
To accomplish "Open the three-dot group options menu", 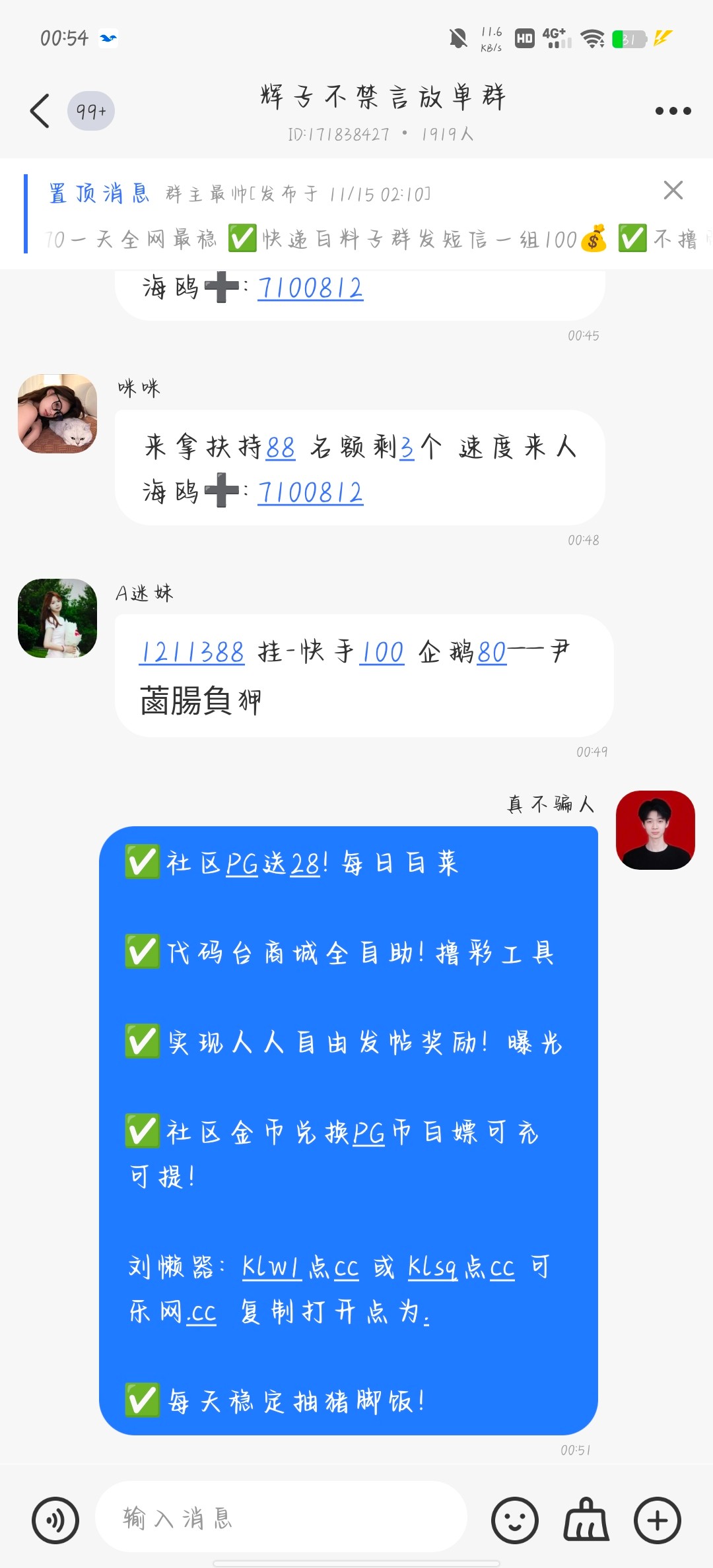I will pos(672,111).
